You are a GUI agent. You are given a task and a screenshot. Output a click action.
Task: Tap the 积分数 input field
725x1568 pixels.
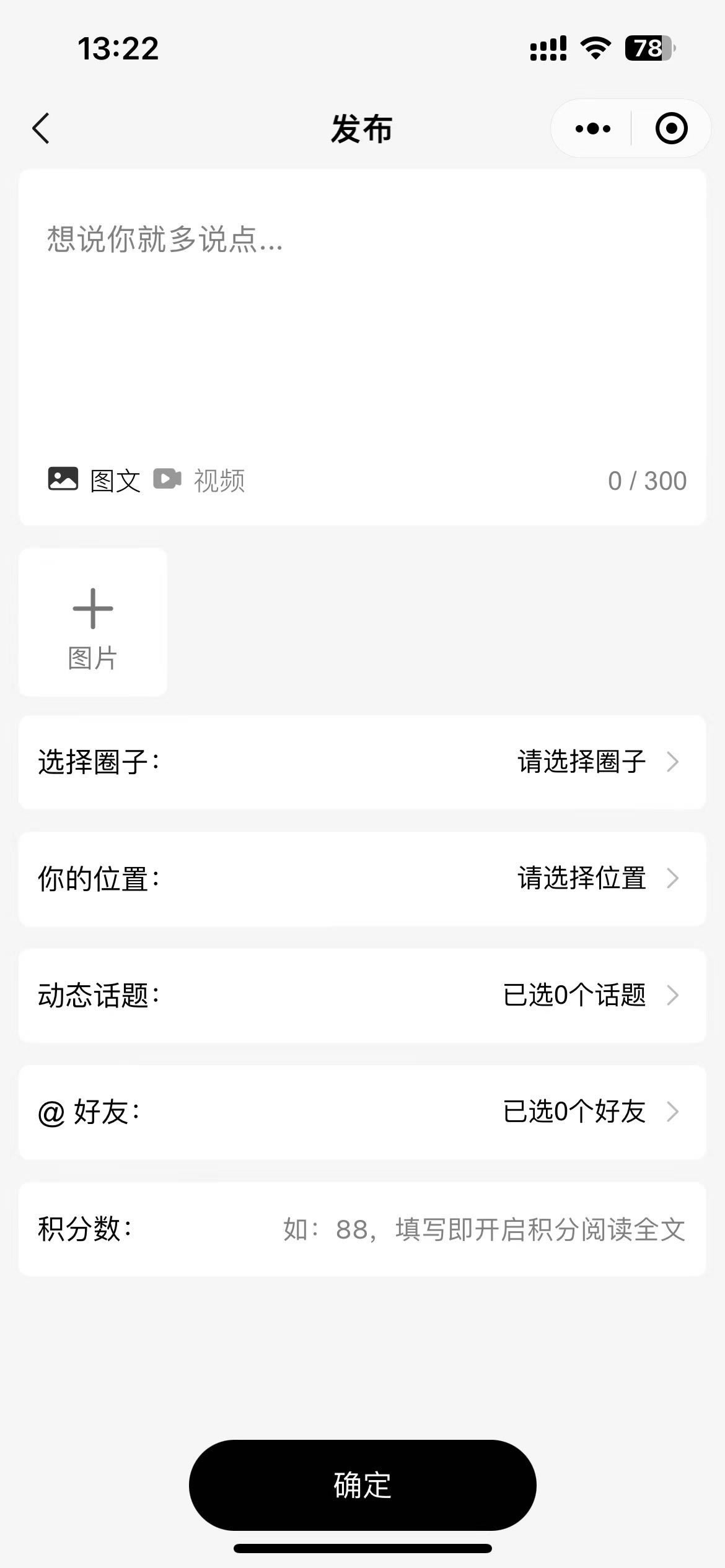click(x=483, y=1229)
